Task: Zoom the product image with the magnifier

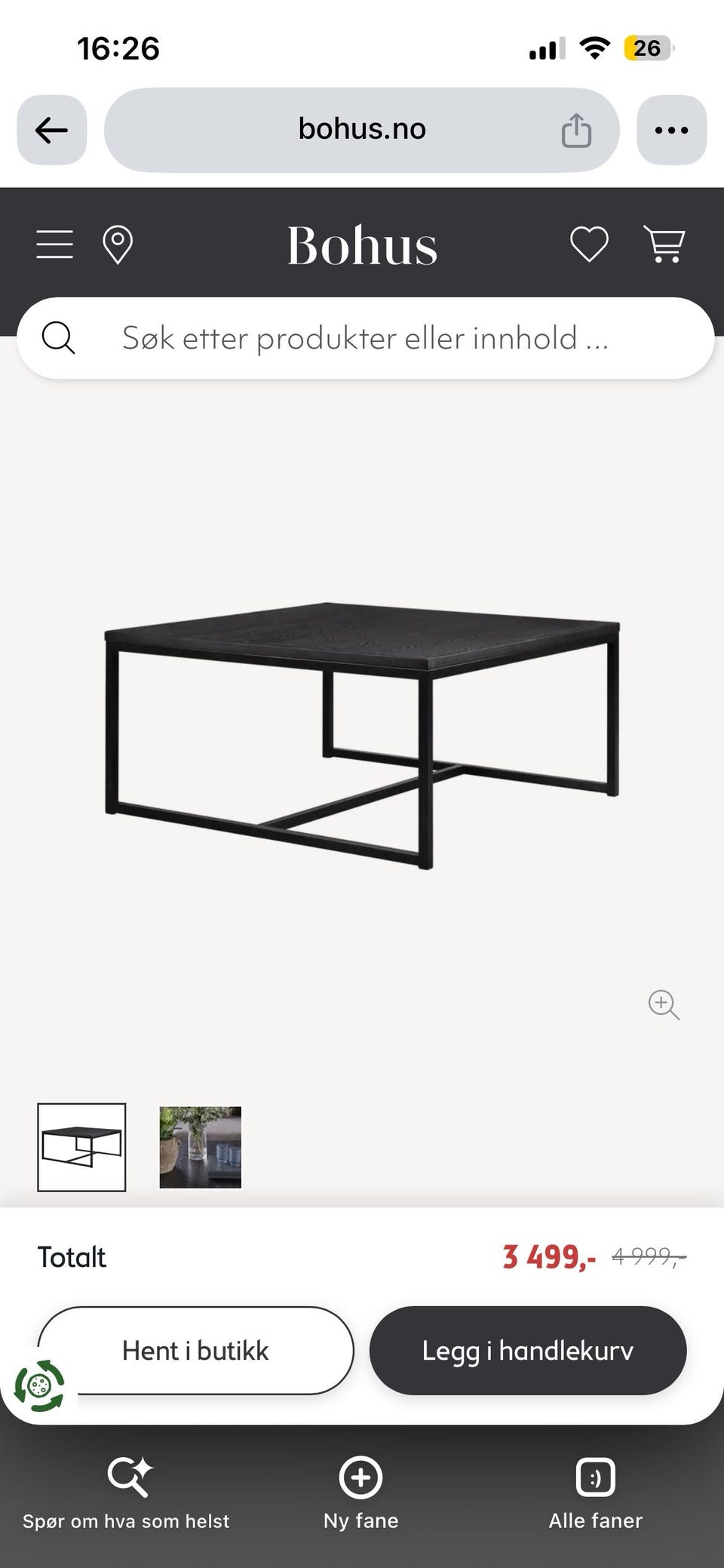Action: [664, 1005]
